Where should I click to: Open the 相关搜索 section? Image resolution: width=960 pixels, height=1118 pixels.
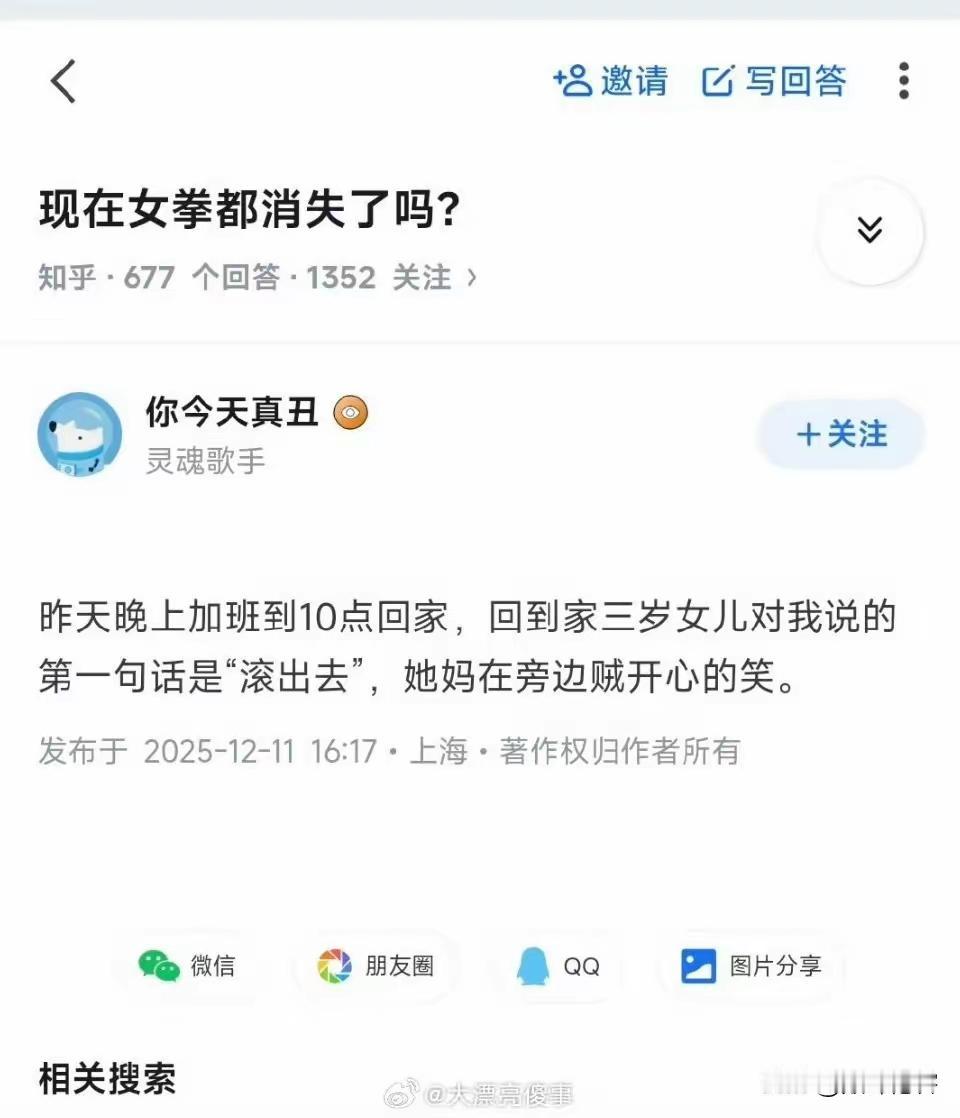(x=104, y=1079)
